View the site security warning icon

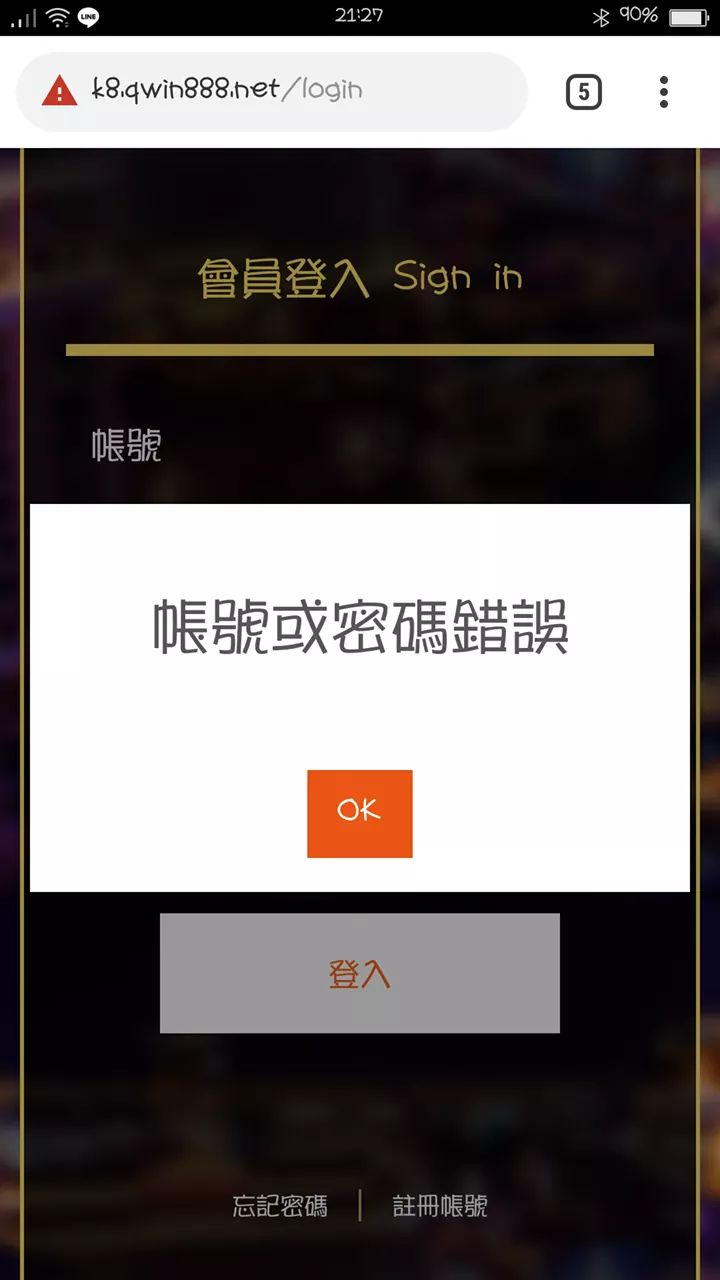point(59,92)
